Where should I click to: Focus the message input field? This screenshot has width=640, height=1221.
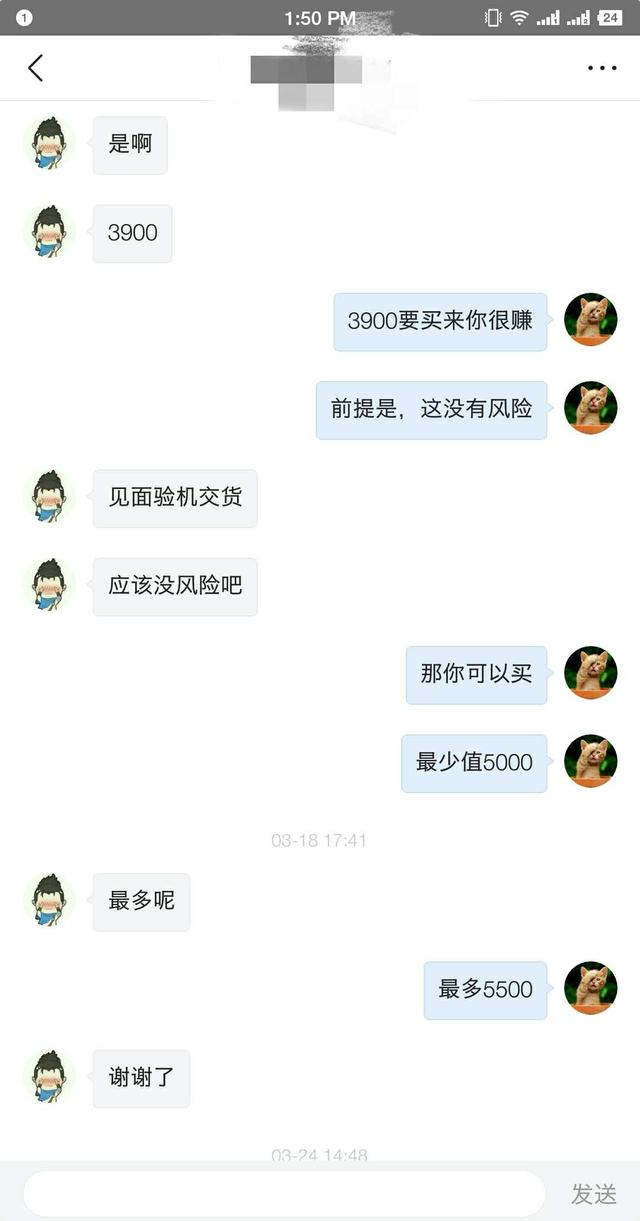click(284, 1193)
